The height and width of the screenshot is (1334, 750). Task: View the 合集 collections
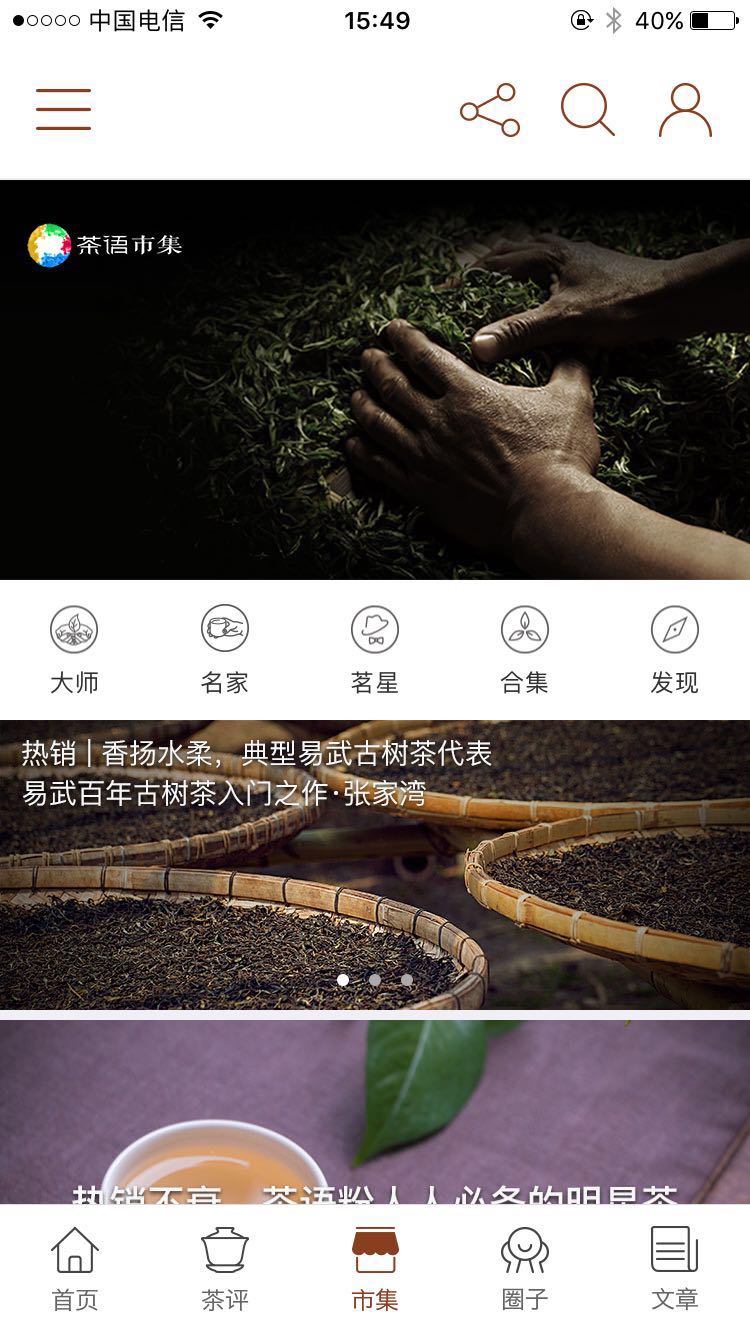(525, 650)
